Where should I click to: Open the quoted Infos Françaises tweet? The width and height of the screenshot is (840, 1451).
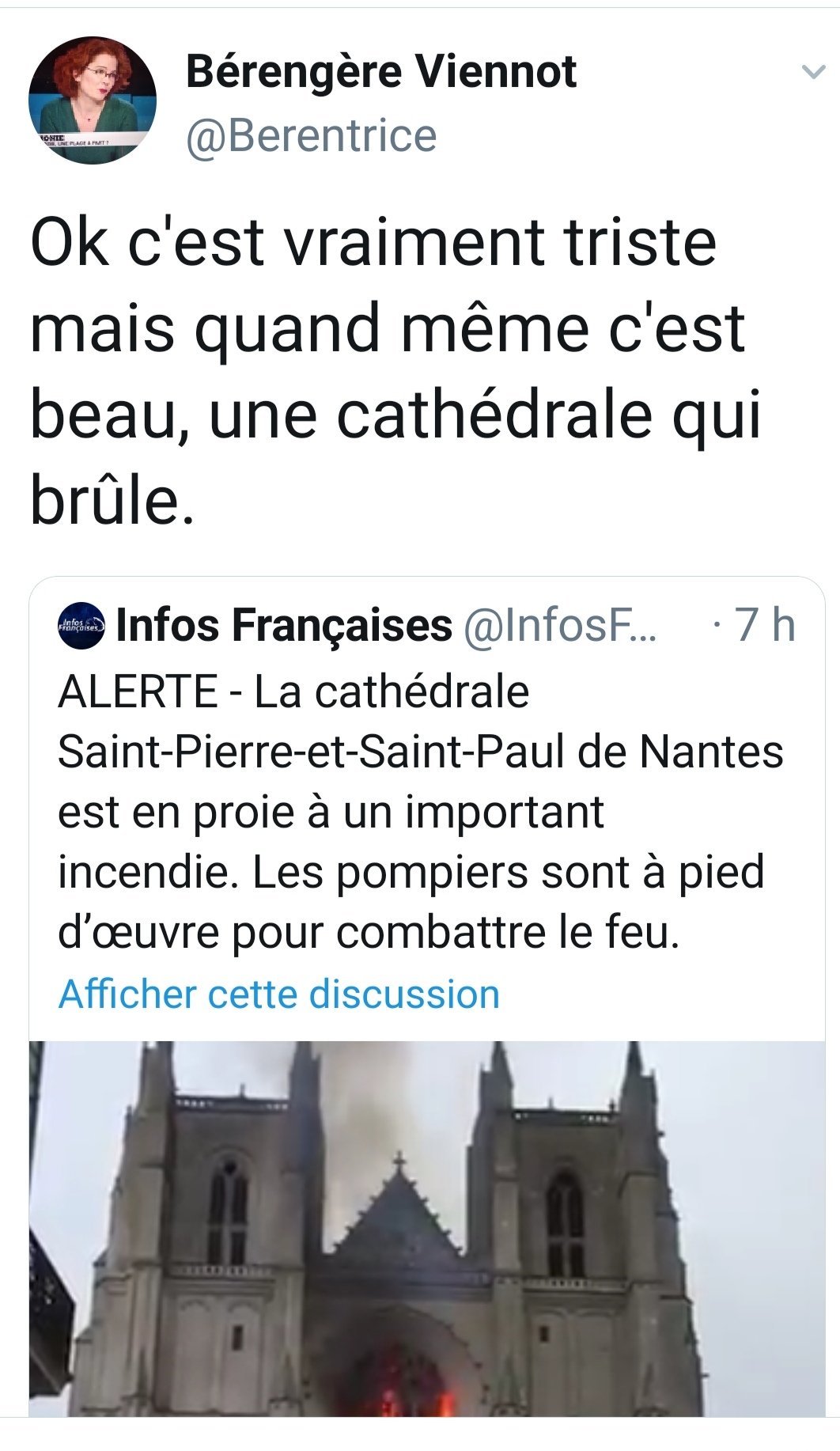coord(419,811)
